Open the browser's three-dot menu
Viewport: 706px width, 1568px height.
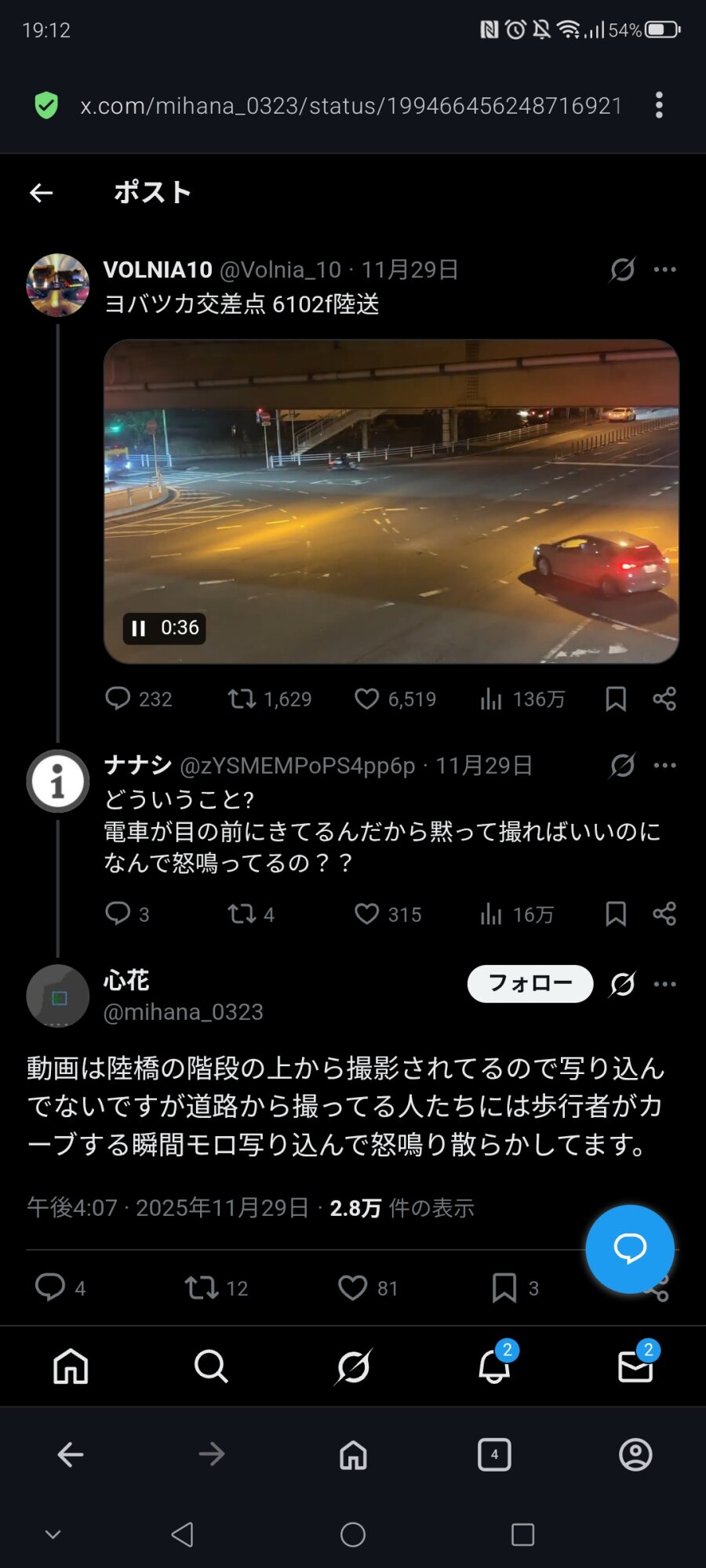tap(659, 105)
